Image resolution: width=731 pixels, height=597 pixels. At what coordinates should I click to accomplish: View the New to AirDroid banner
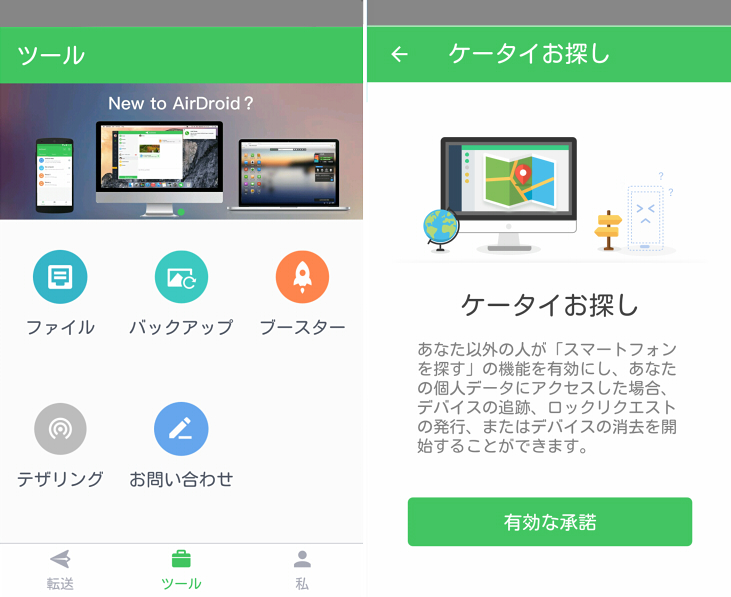click(181, 151)
